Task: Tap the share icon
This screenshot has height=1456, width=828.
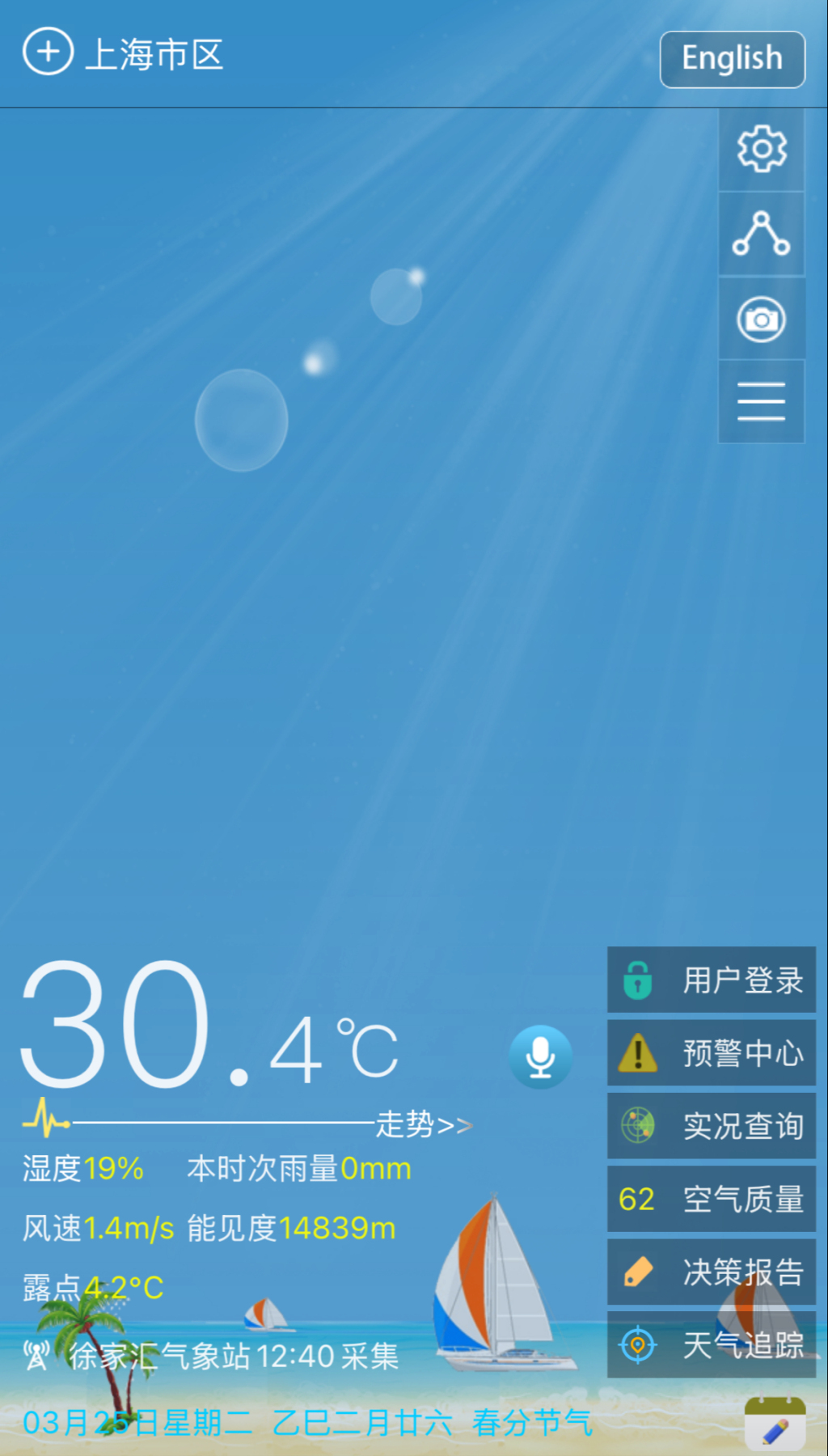Action: [761, 235]
